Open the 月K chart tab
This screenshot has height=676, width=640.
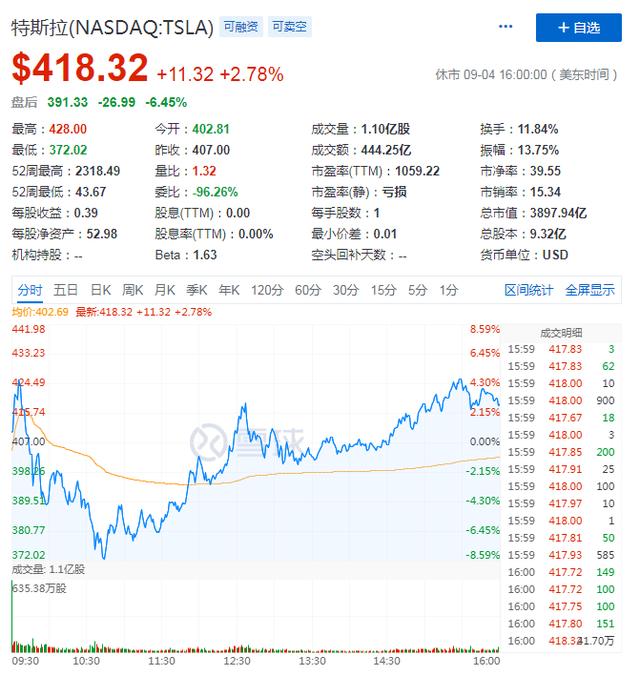pos(164,290)
